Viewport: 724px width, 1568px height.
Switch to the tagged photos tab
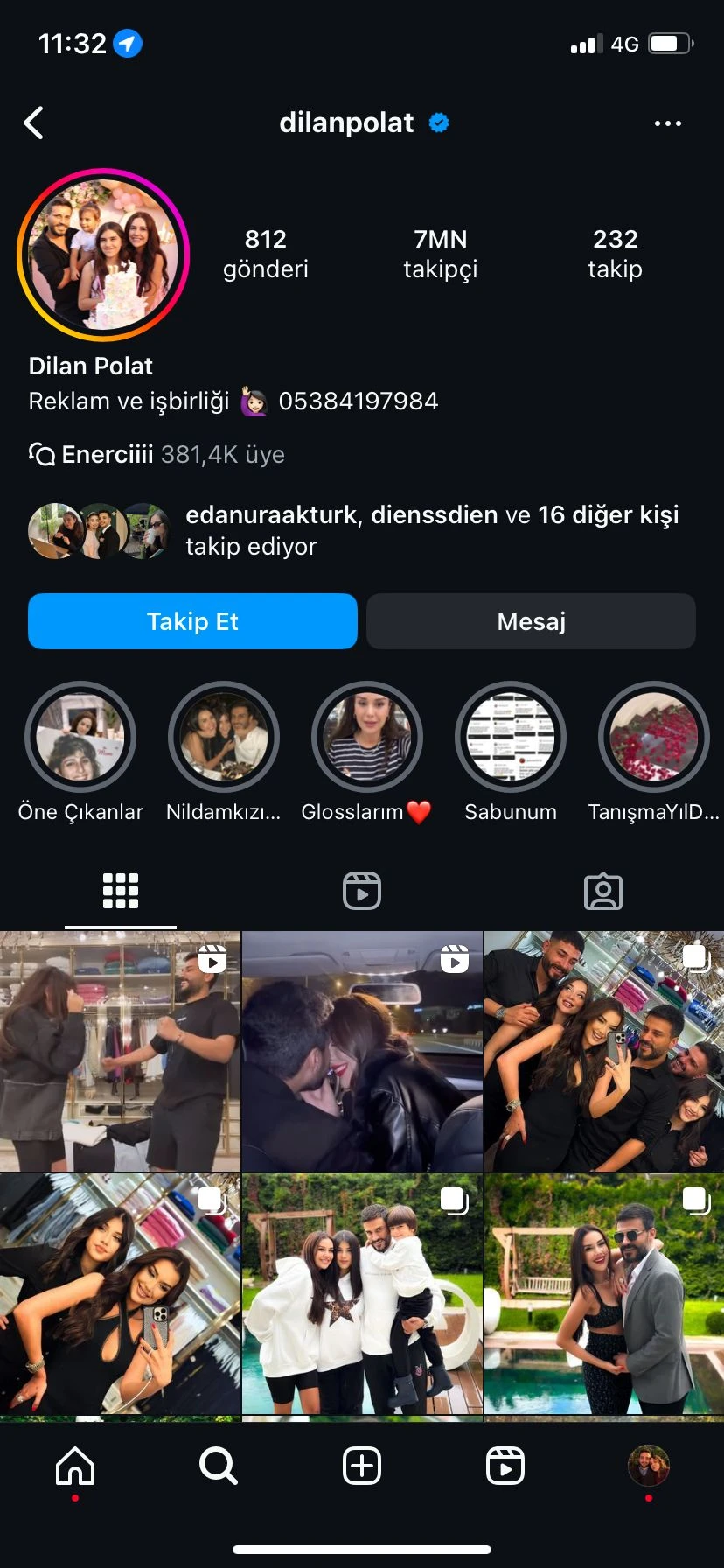tap(602, 891)
